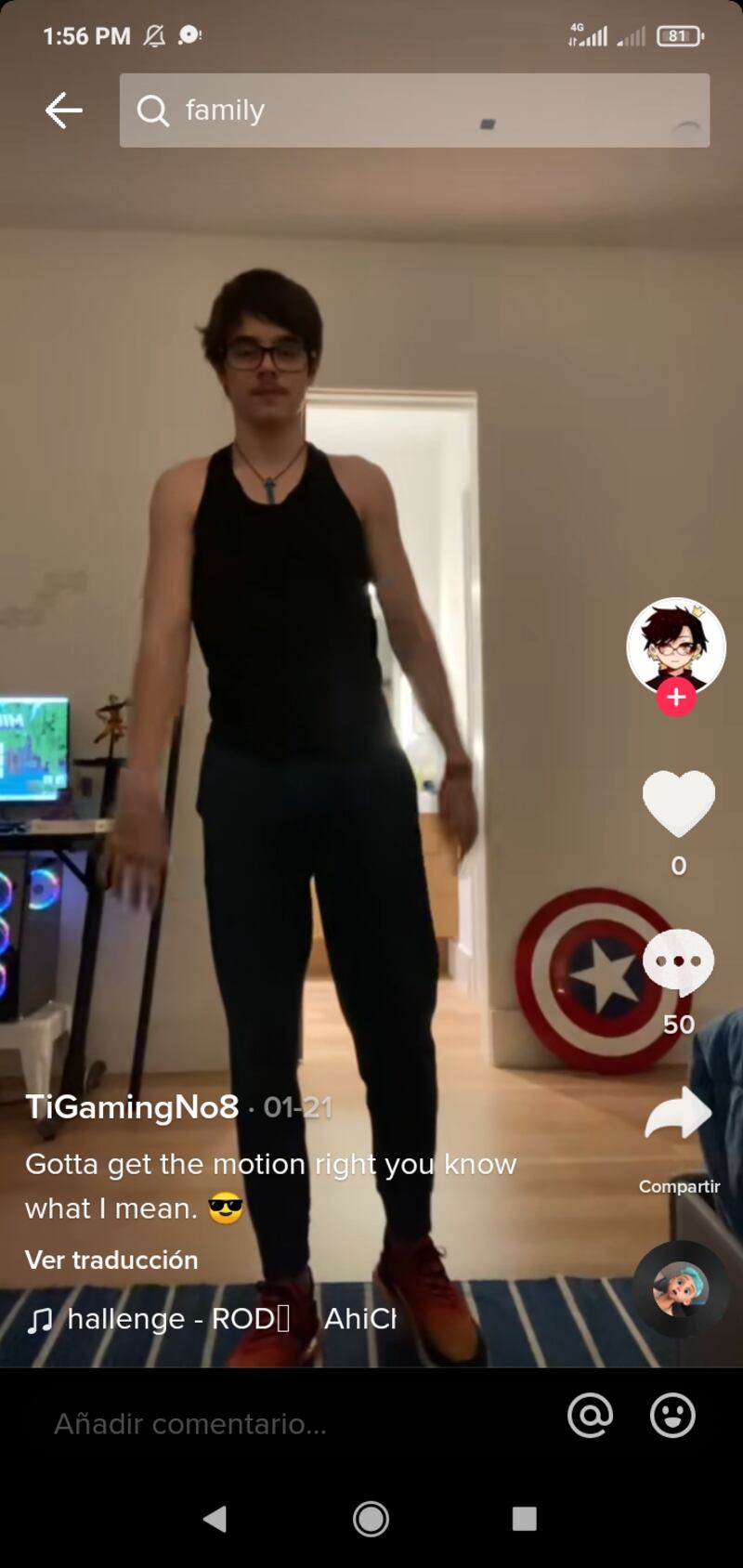Open the comments with 50 replies

679,962
